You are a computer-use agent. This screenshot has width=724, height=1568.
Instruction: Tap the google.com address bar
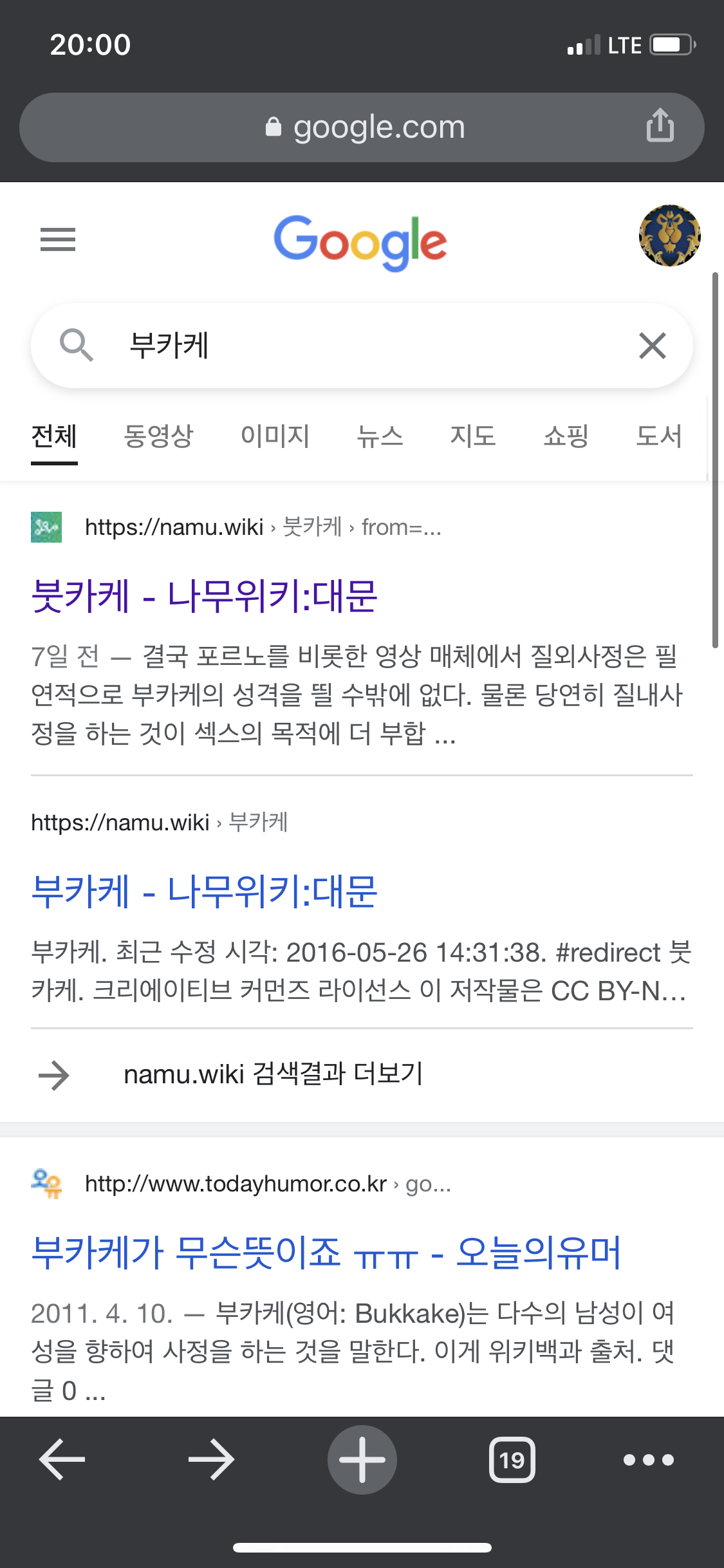pos(362,127)
